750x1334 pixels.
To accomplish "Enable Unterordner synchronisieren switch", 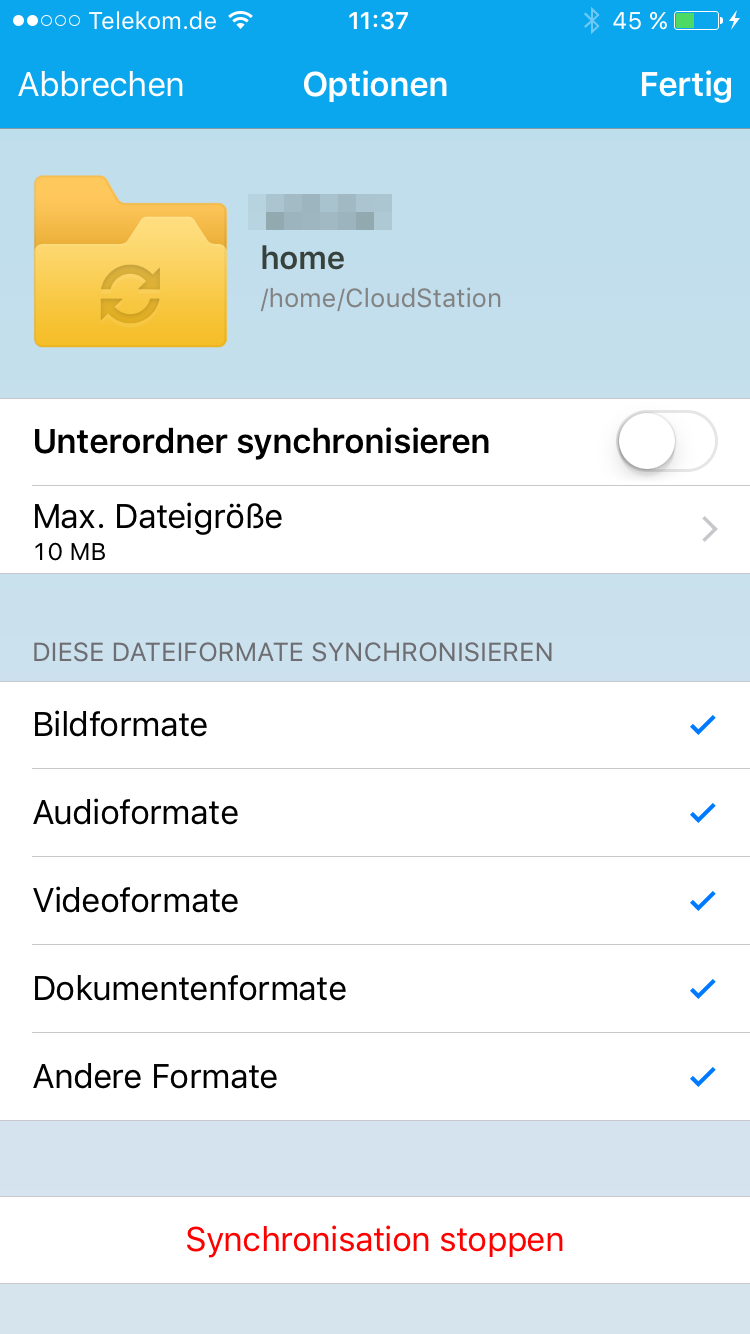I will (x=667, y=441).
